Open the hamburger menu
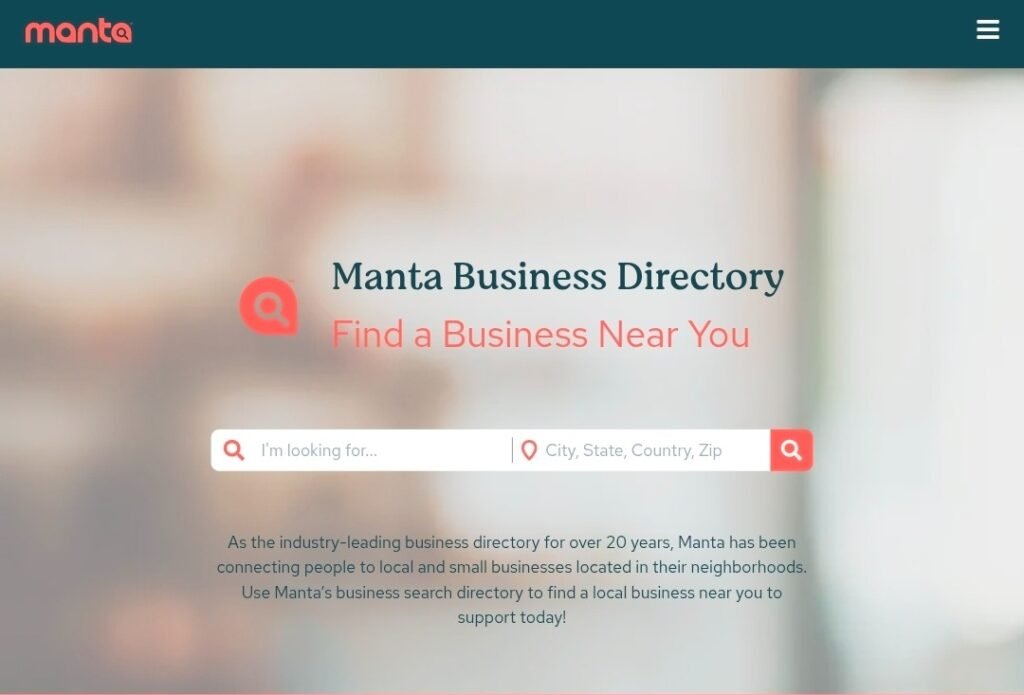 coord(987,30)
